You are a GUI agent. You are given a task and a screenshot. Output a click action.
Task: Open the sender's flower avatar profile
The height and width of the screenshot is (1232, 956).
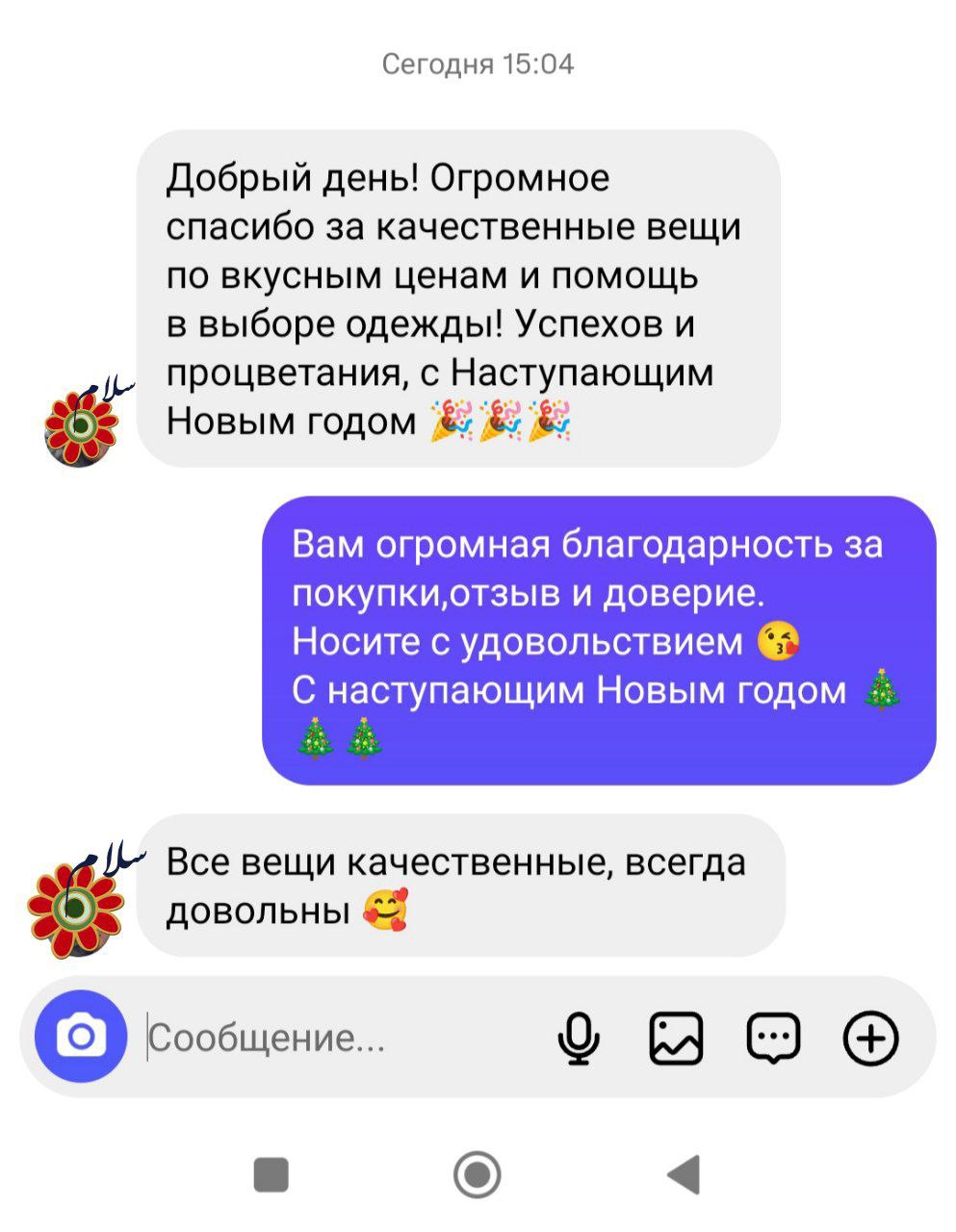tap(77, 905)
